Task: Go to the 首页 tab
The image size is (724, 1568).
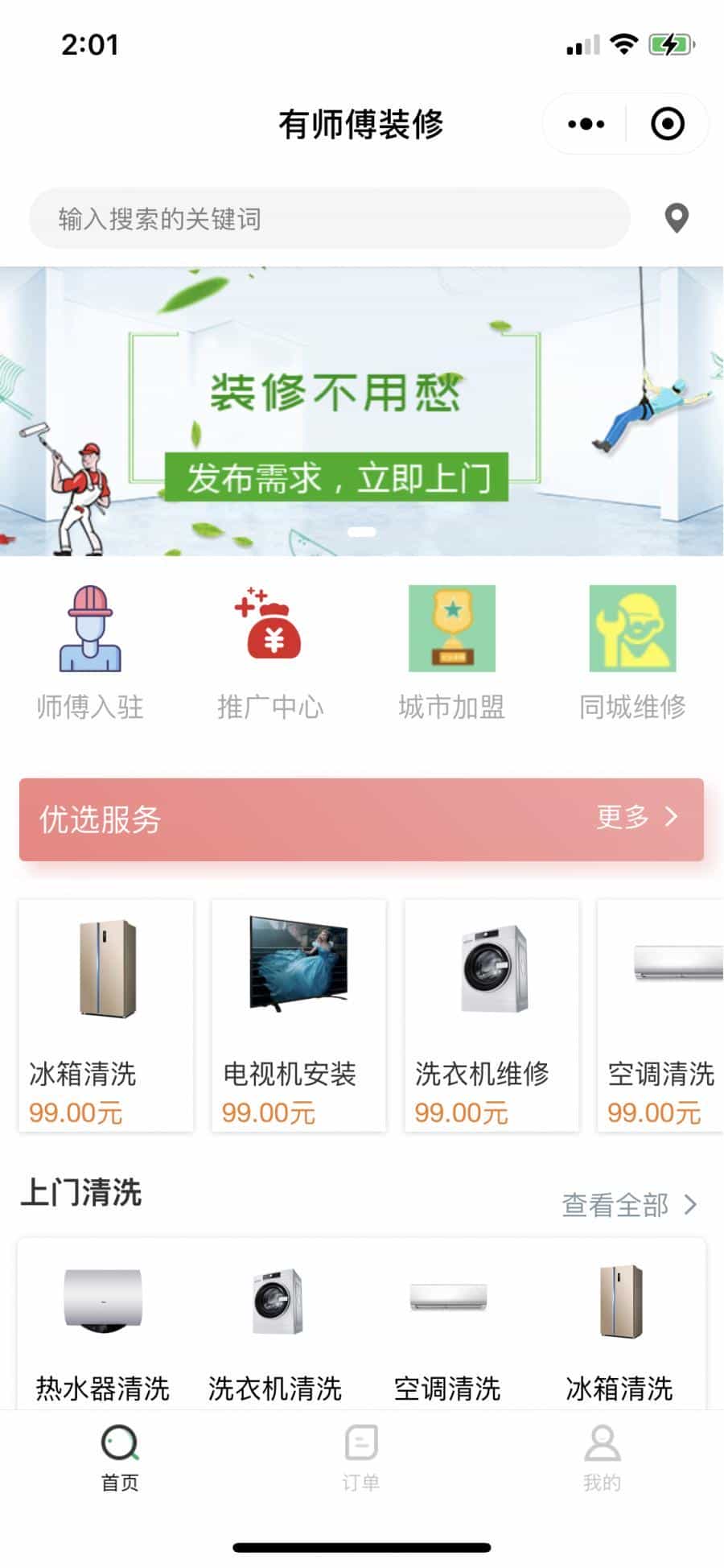Action: pos(120,1459)
